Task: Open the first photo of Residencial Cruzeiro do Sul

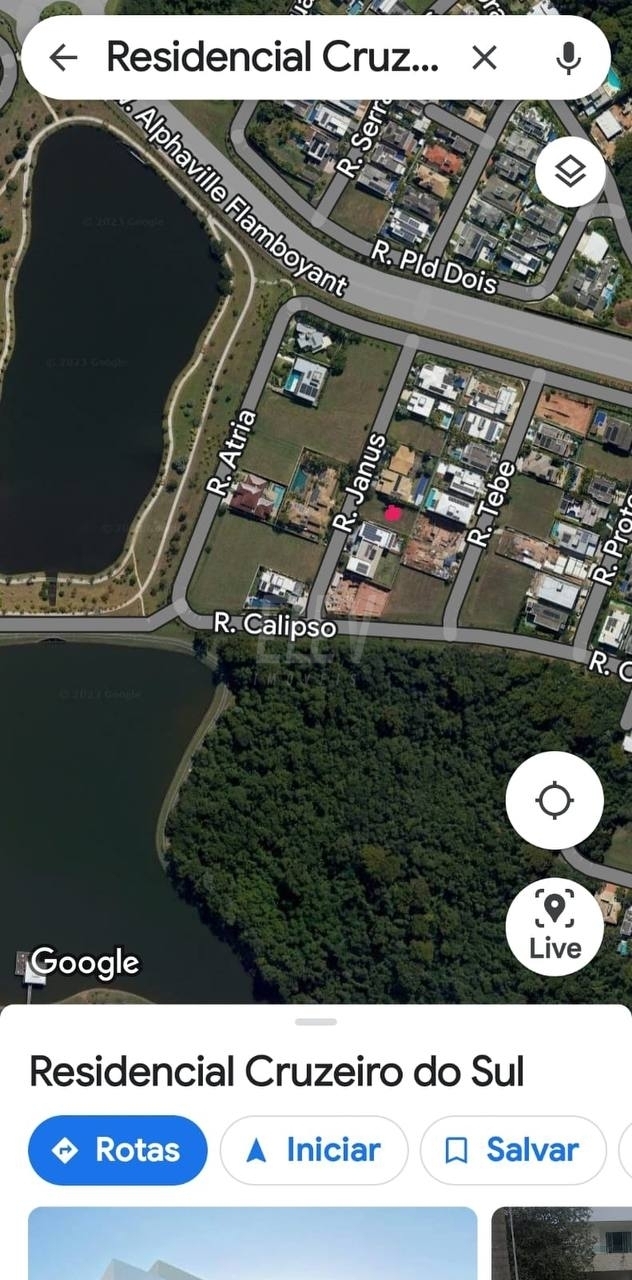Action: pyautogui.click(x=252, y=1244)
